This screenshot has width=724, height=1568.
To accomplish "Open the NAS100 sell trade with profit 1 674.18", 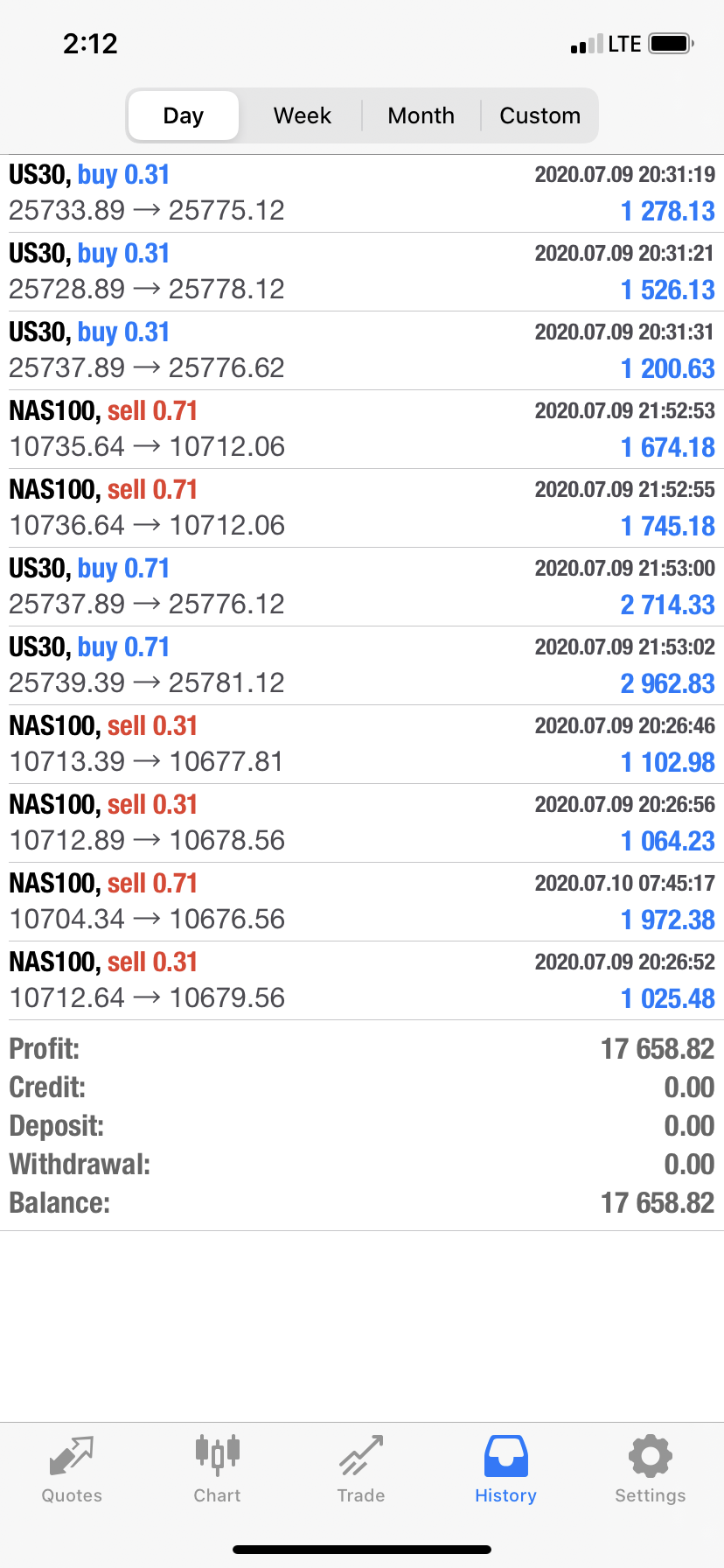I will [362, 430].
